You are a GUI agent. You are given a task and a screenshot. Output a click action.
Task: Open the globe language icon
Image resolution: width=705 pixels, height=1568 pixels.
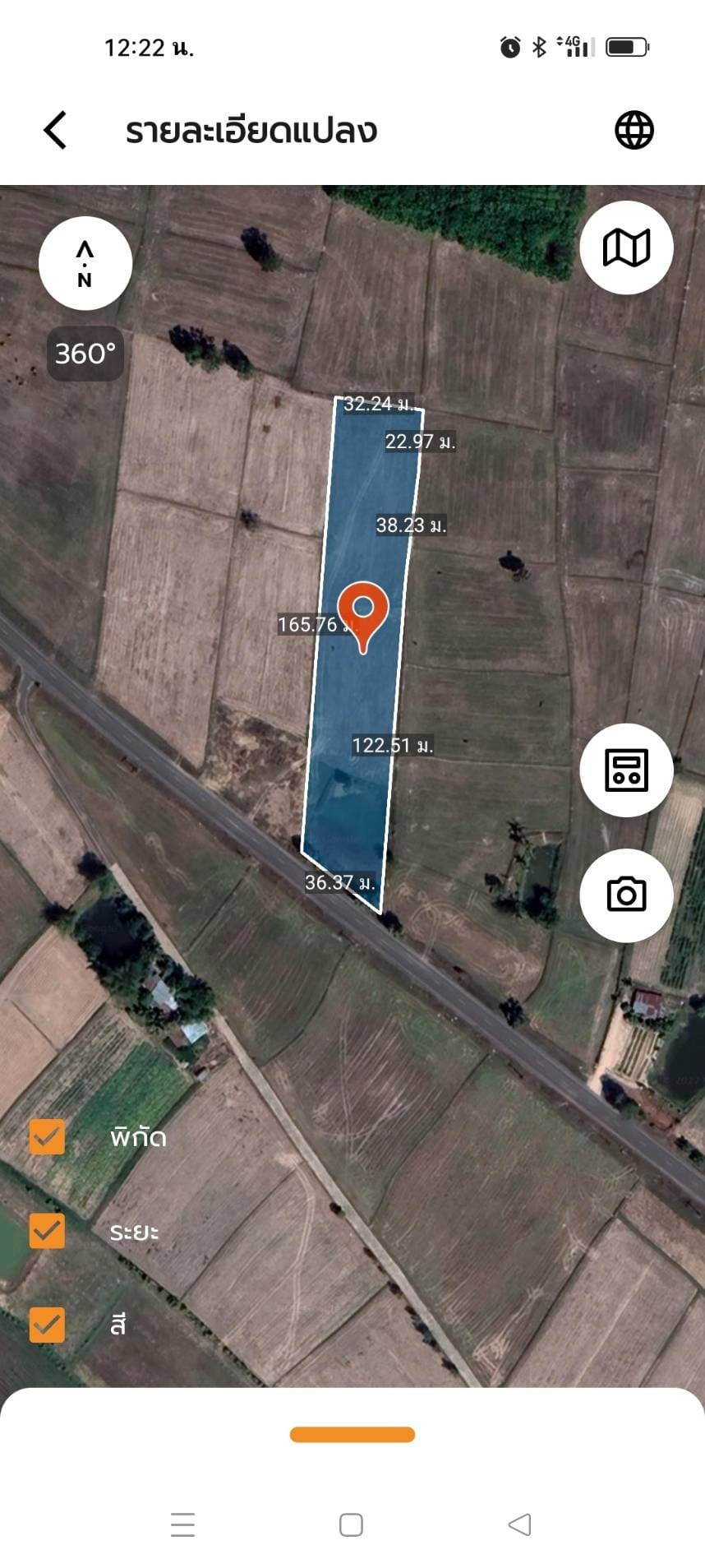click(634, 130)
